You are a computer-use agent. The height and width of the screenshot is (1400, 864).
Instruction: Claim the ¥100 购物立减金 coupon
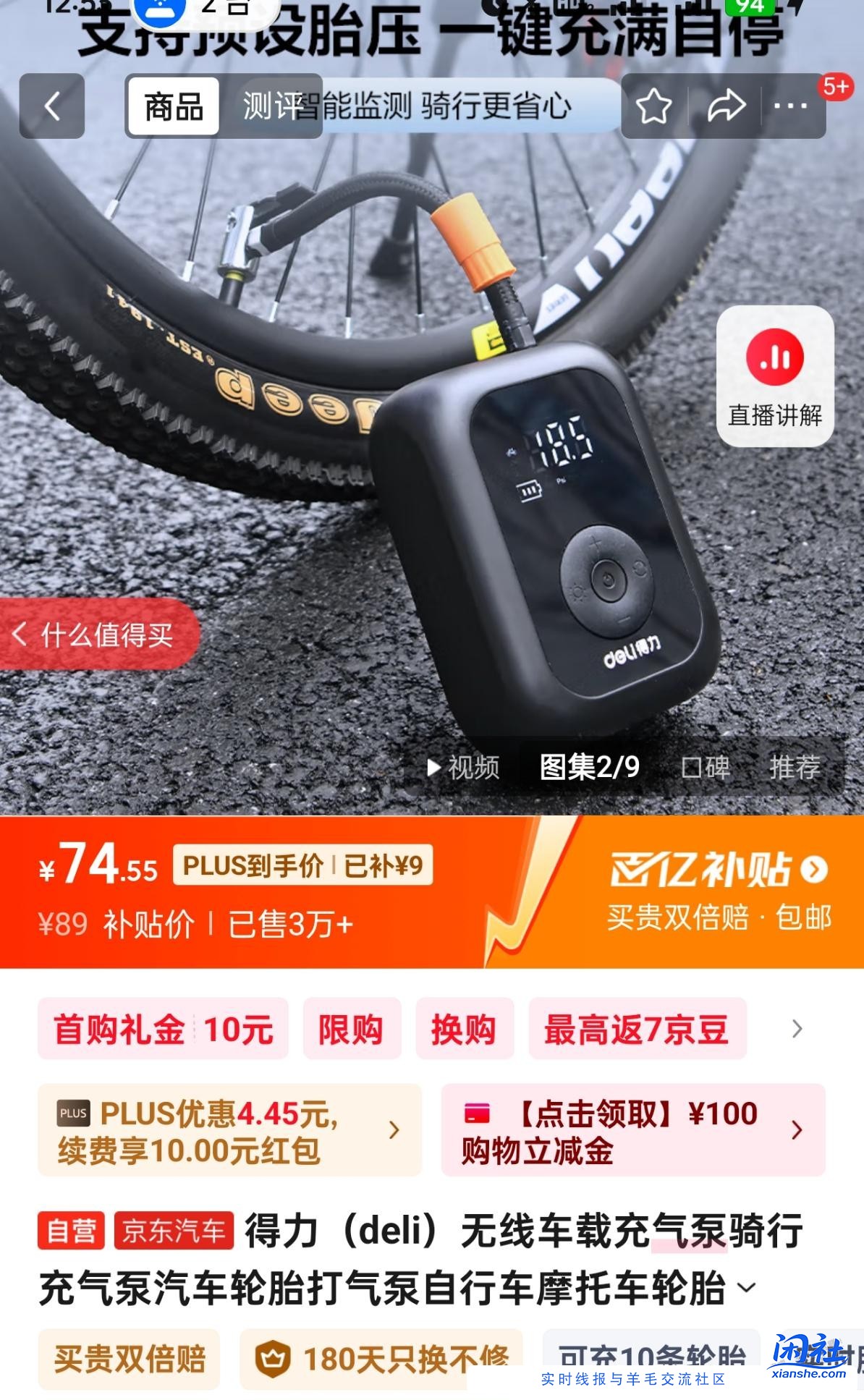(x=632, y=1130)
